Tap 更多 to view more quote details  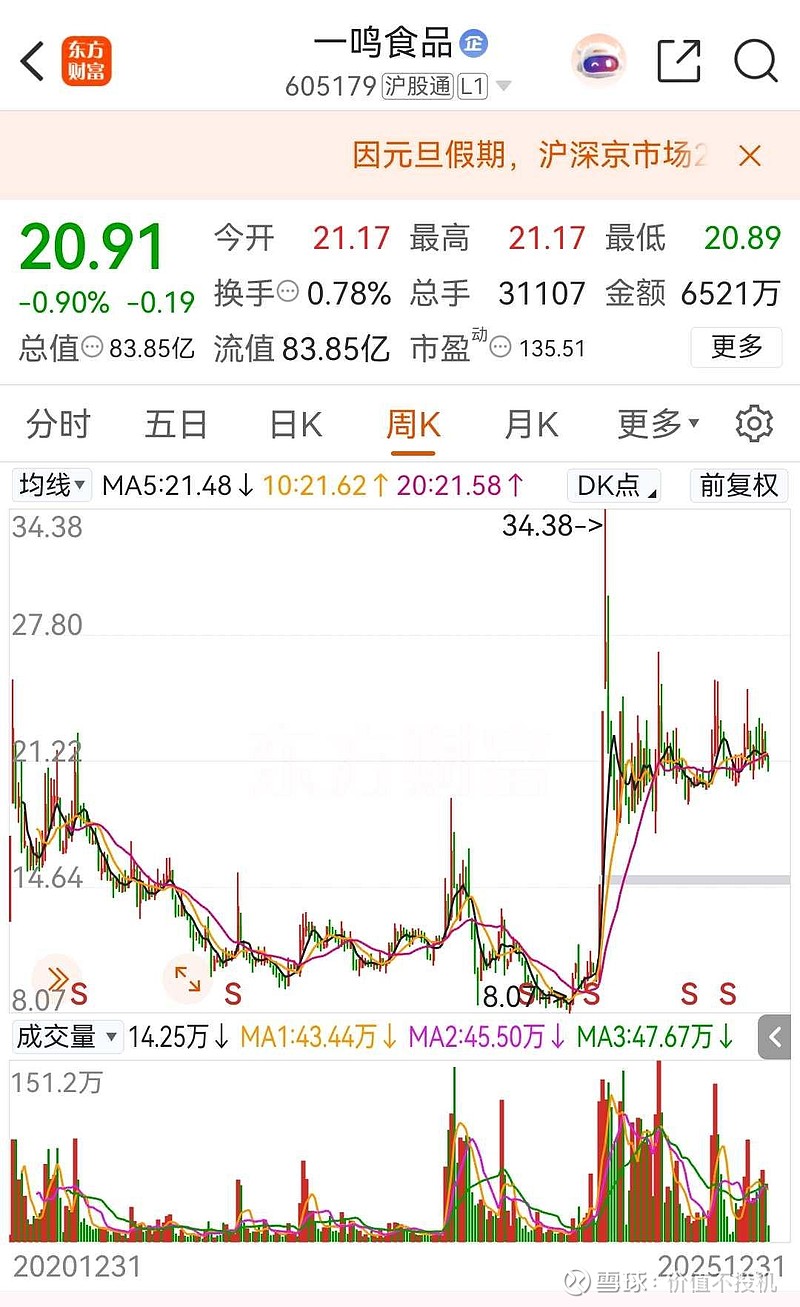coord(736,348)
